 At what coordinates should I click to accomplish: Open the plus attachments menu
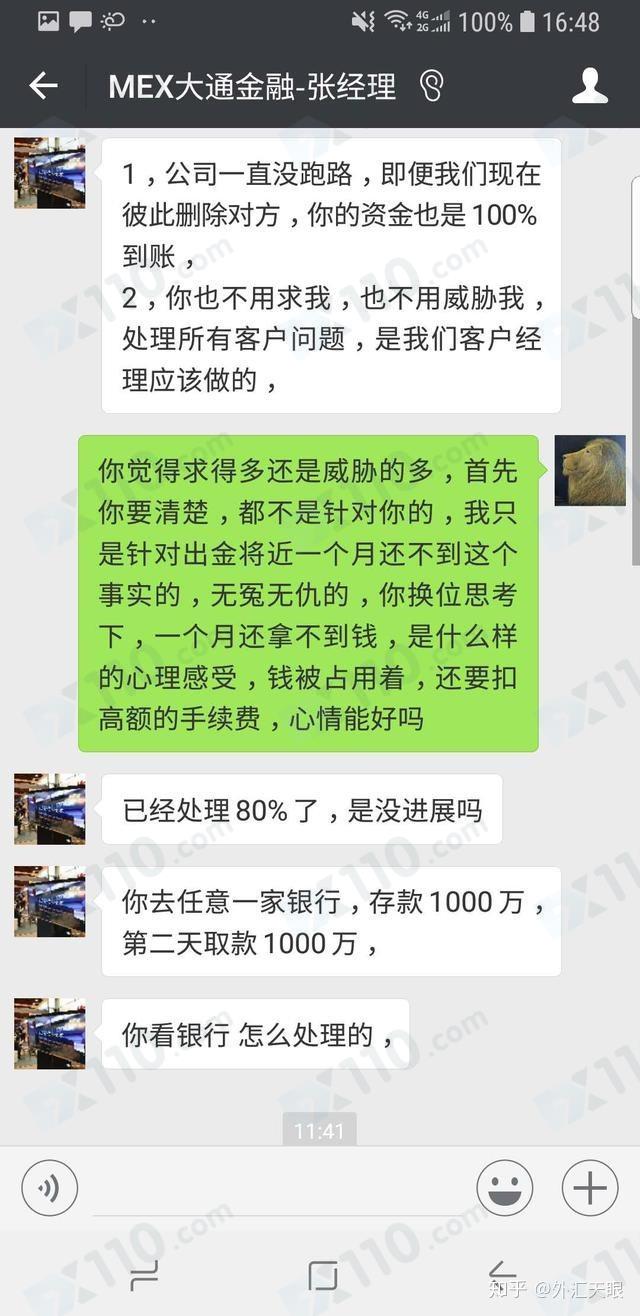[x=589, y=1188]
